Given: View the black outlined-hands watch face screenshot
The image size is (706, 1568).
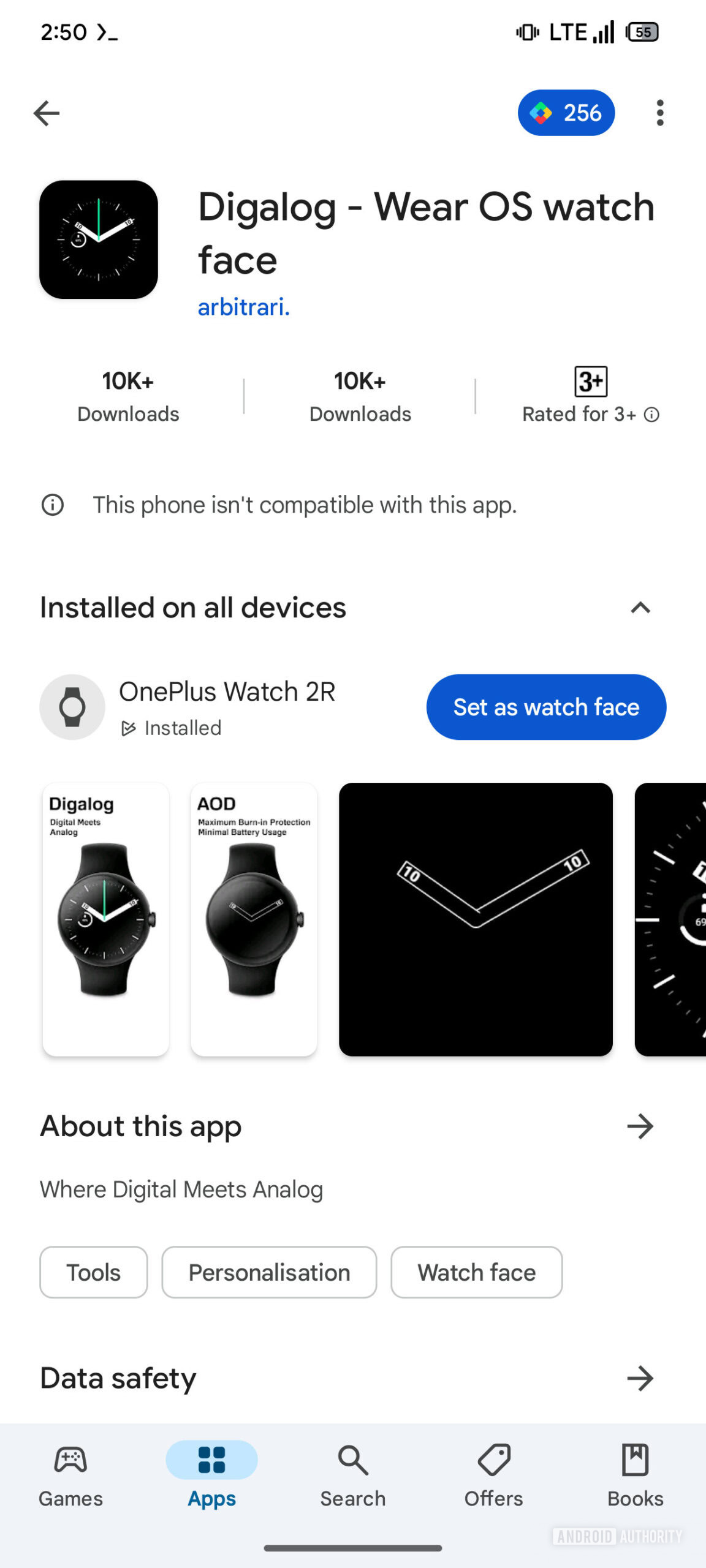Looking at the screenshot, I should (476, 919).
